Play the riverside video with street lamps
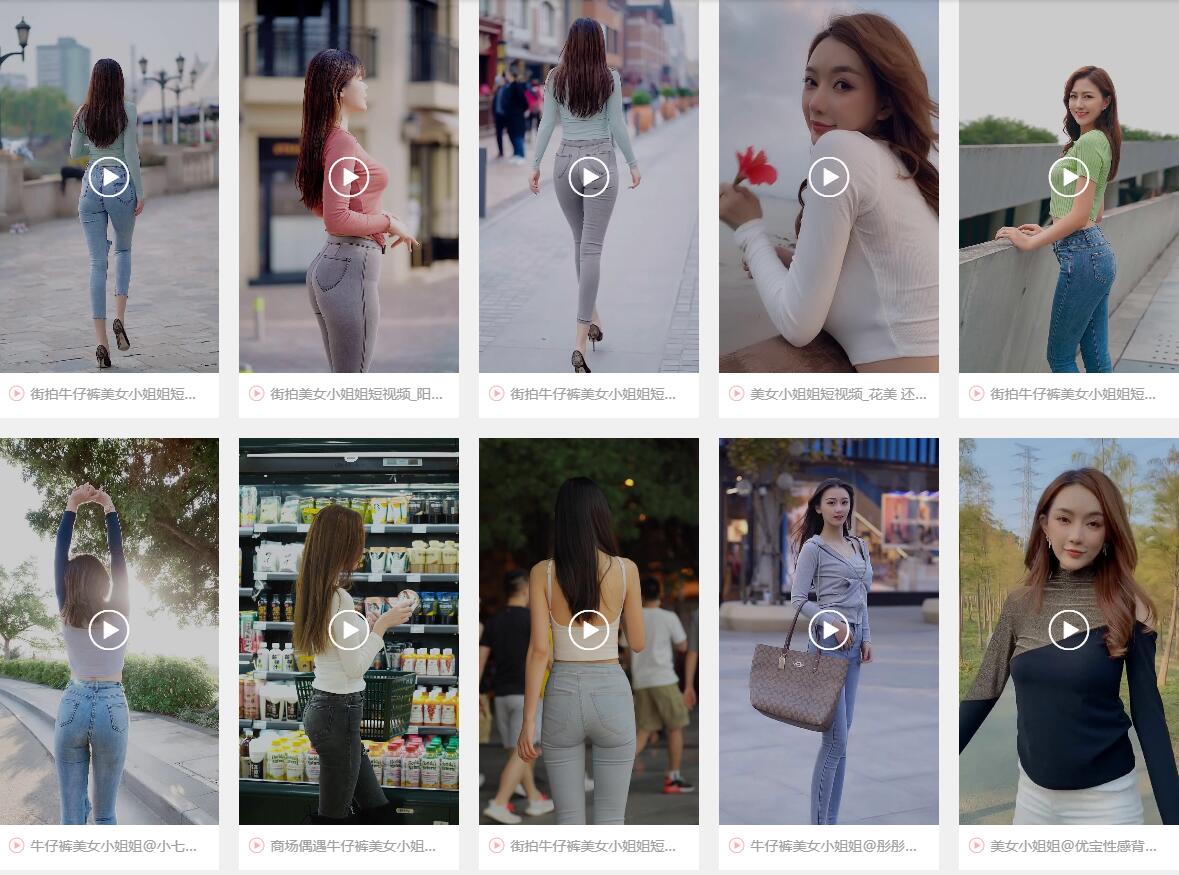 click(109, 178)
